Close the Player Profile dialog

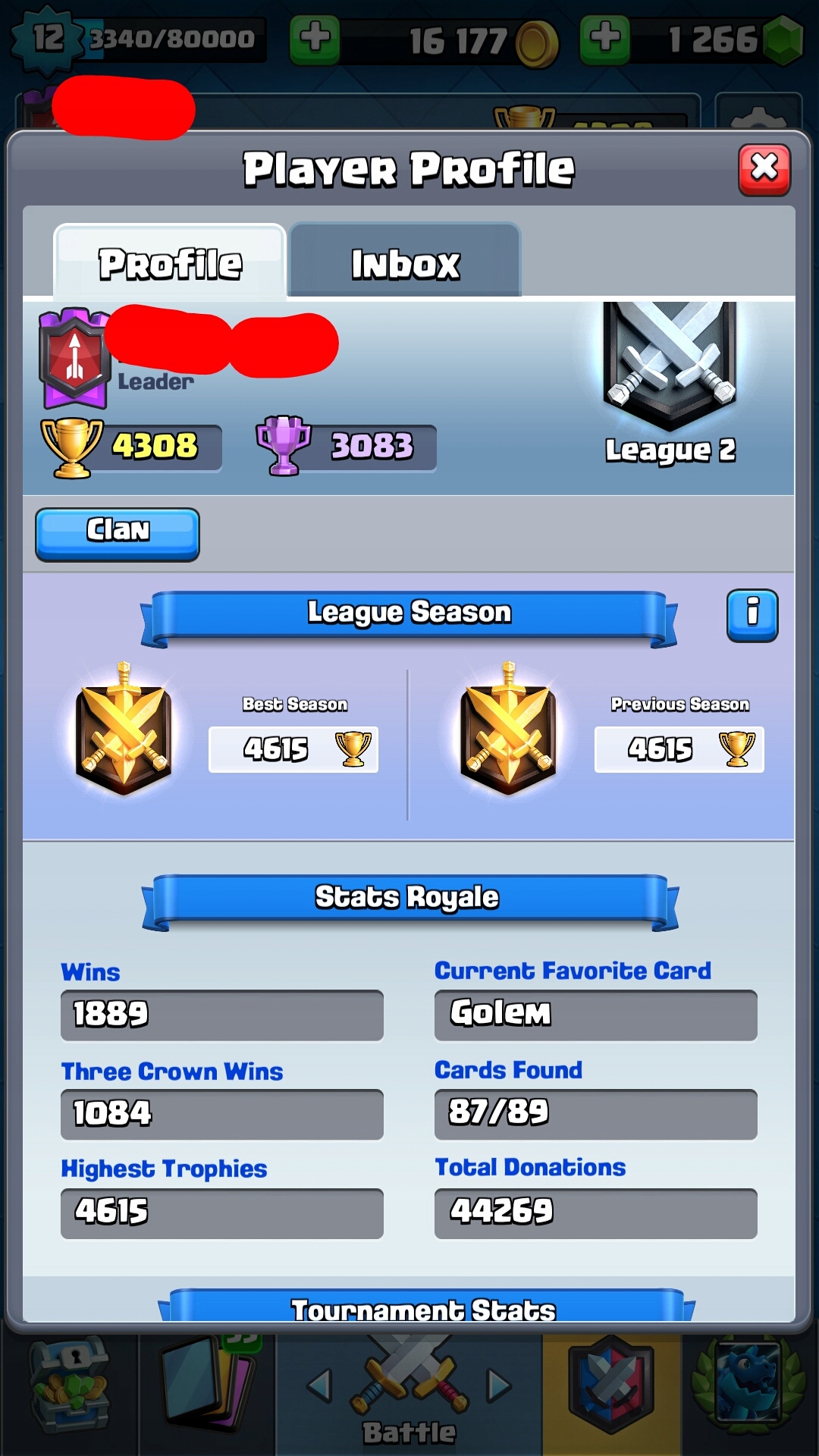click(x=764, y=168)
